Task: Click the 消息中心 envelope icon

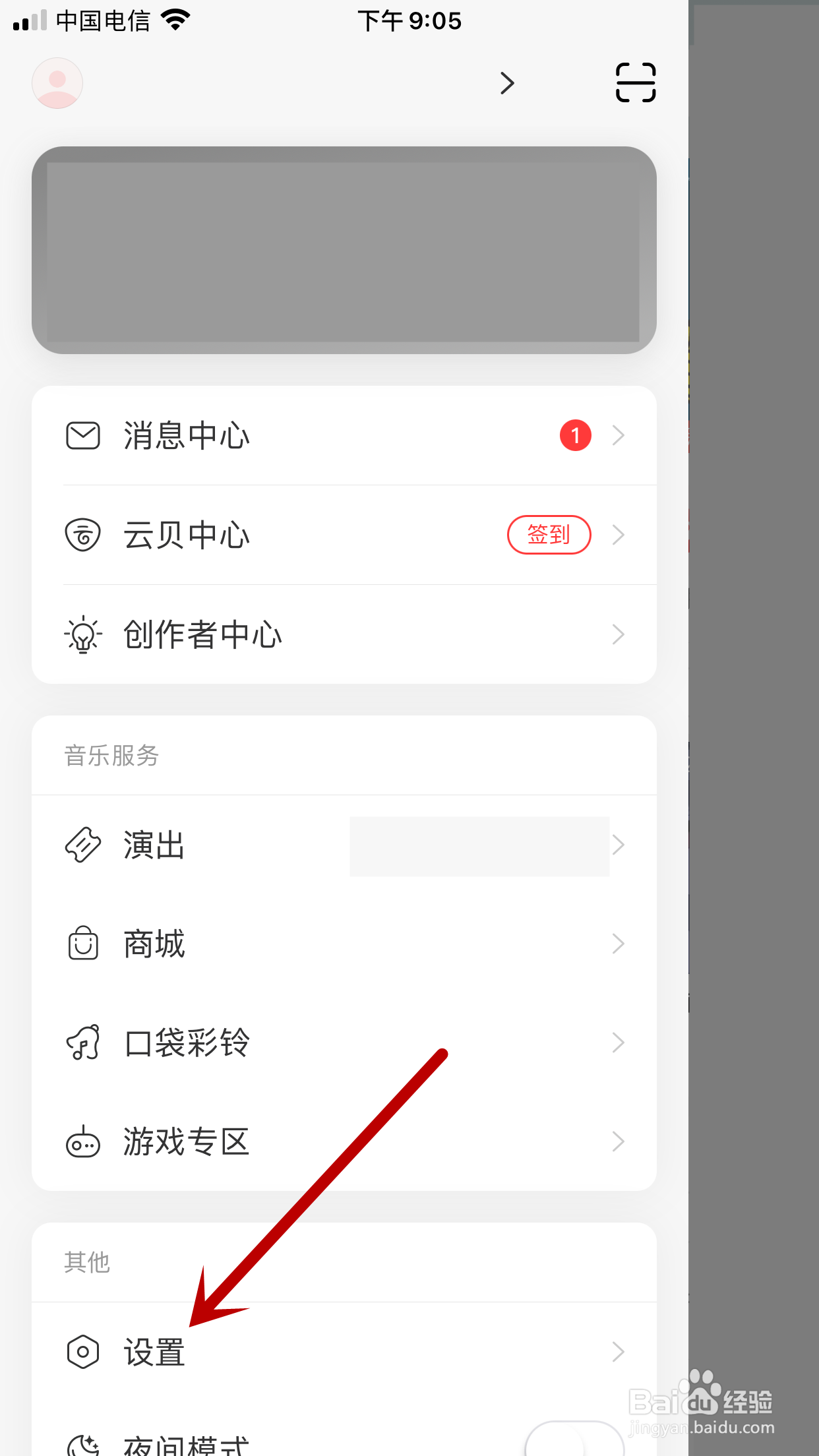Action: (82, 435)
